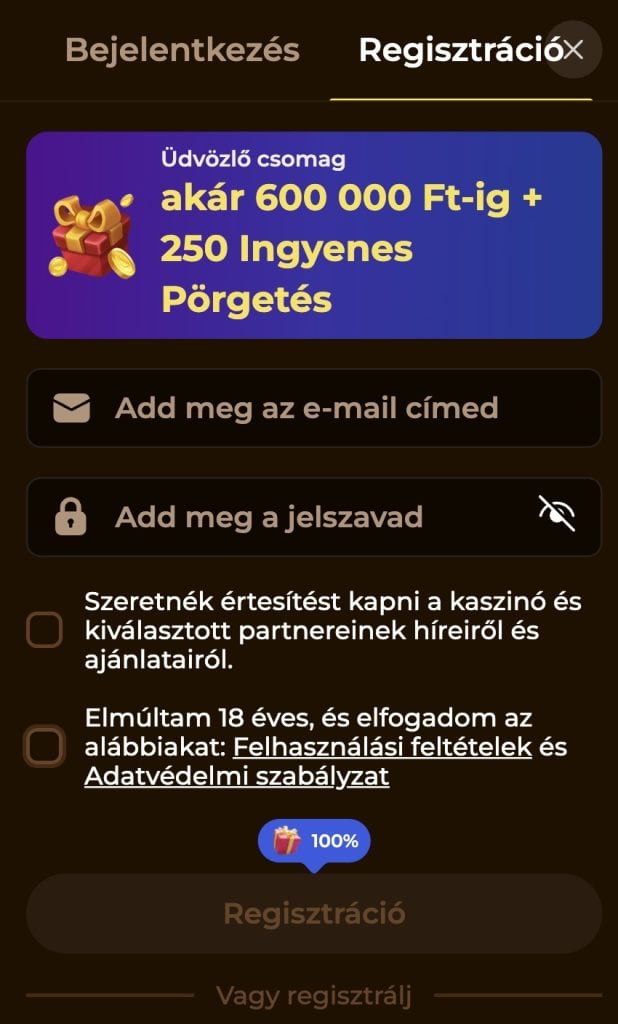Open the Adatvédelmi szabályzat link
The image size is (618, 1024).
point(237,776)
